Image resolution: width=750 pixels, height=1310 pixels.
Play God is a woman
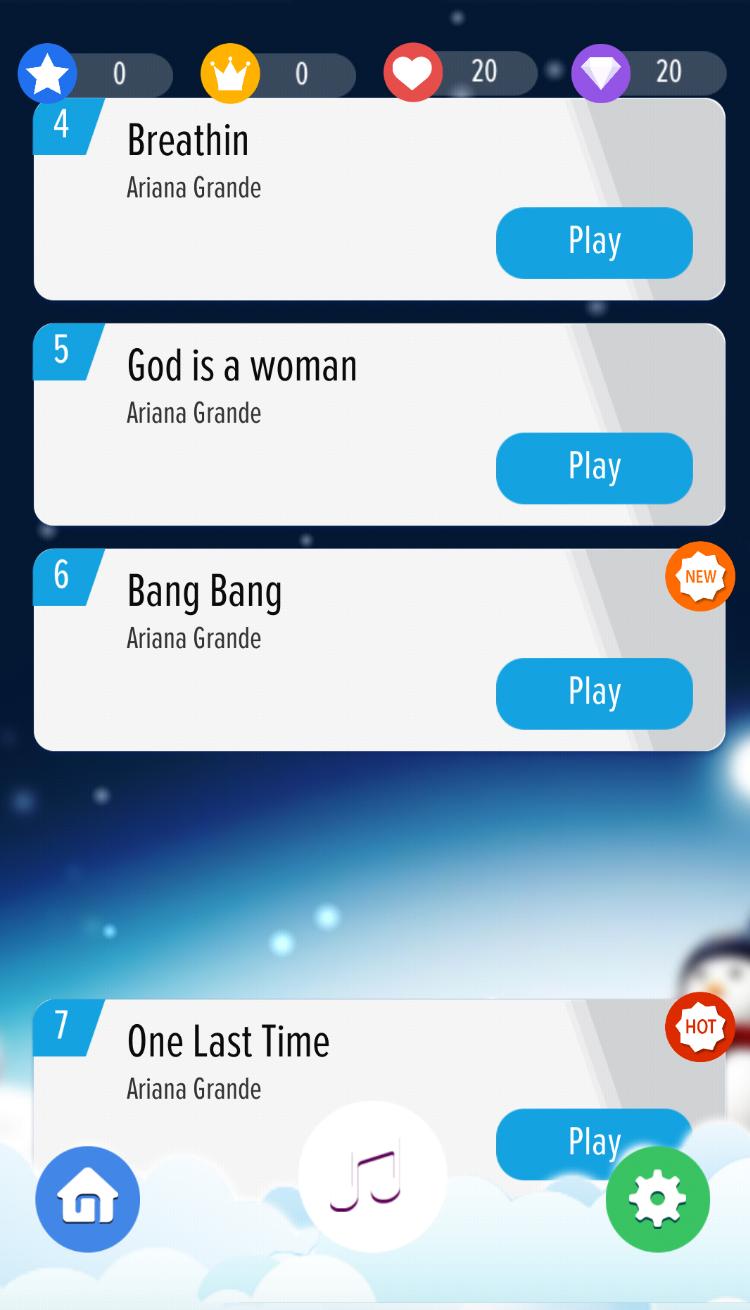pos(594,467)
